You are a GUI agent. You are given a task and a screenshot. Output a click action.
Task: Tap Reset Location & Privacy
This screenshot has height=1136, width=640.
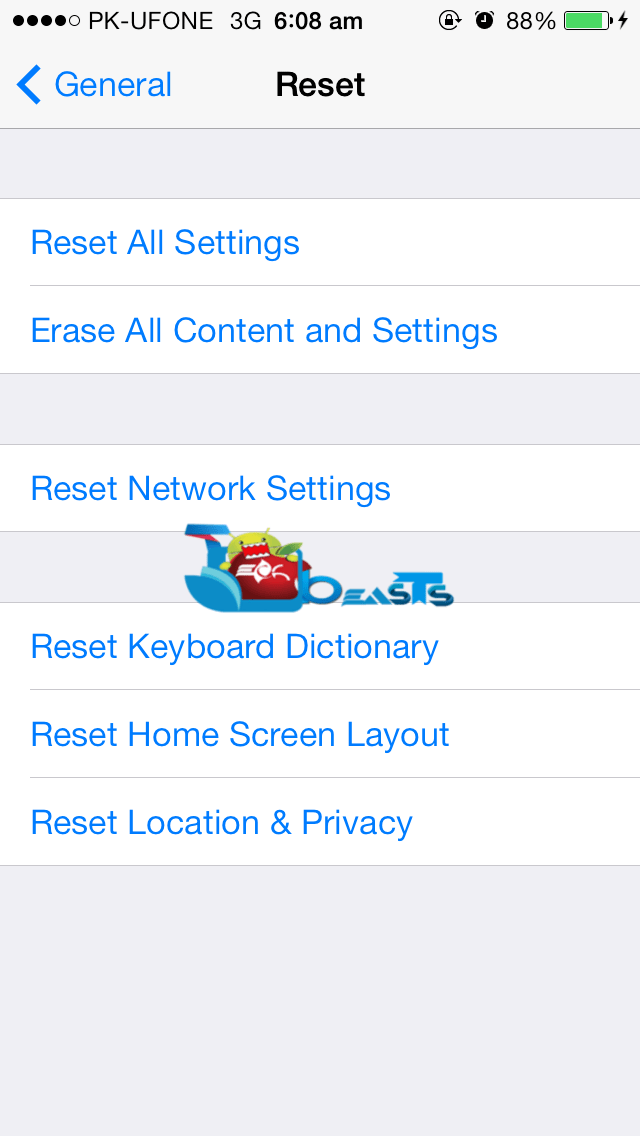[x=222, y=823]
